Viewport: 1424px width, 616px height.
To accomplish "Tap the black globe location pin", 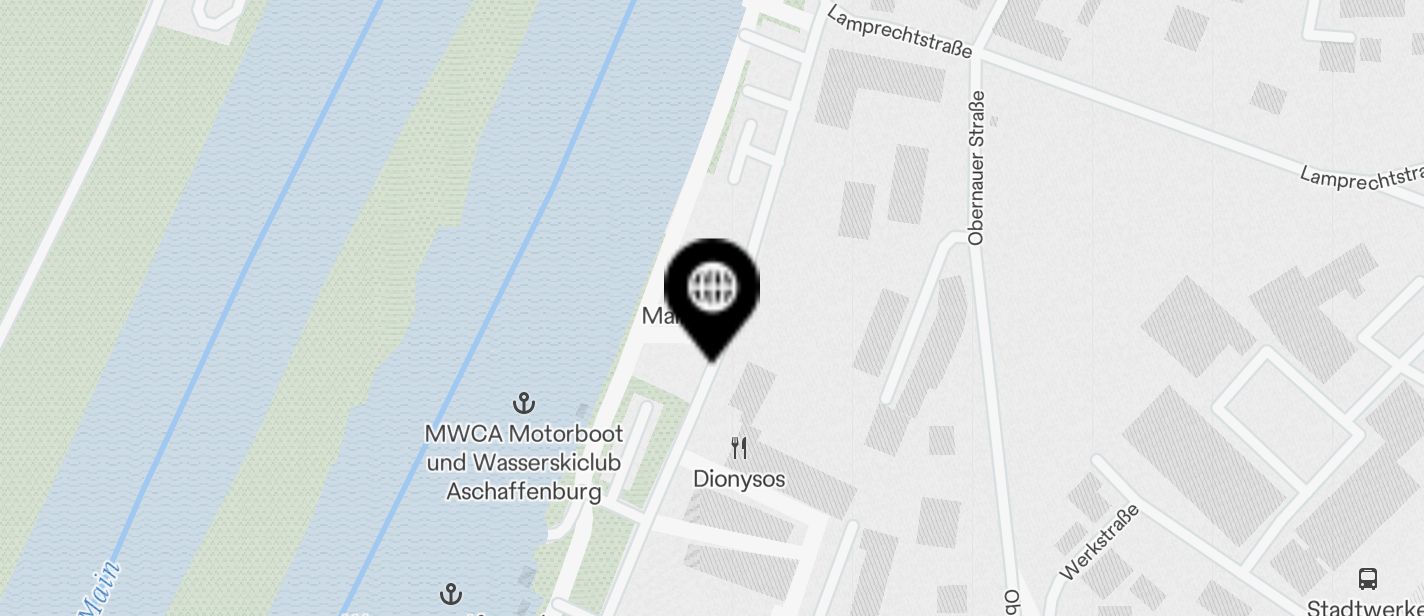I will pos(712,290).
